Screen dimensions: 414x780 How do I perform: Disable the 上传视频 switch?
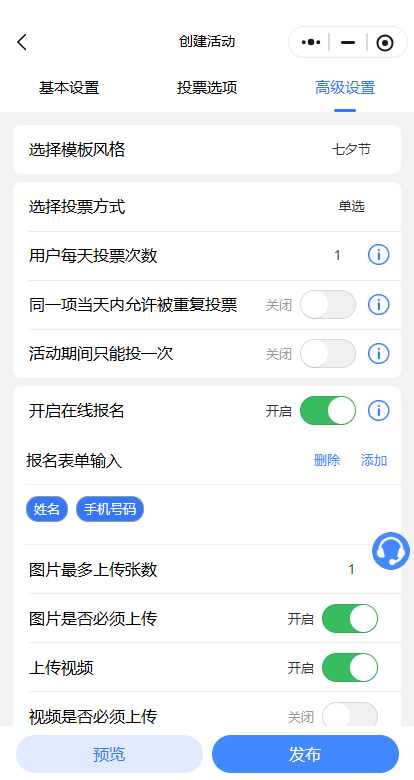pos(350,668)
